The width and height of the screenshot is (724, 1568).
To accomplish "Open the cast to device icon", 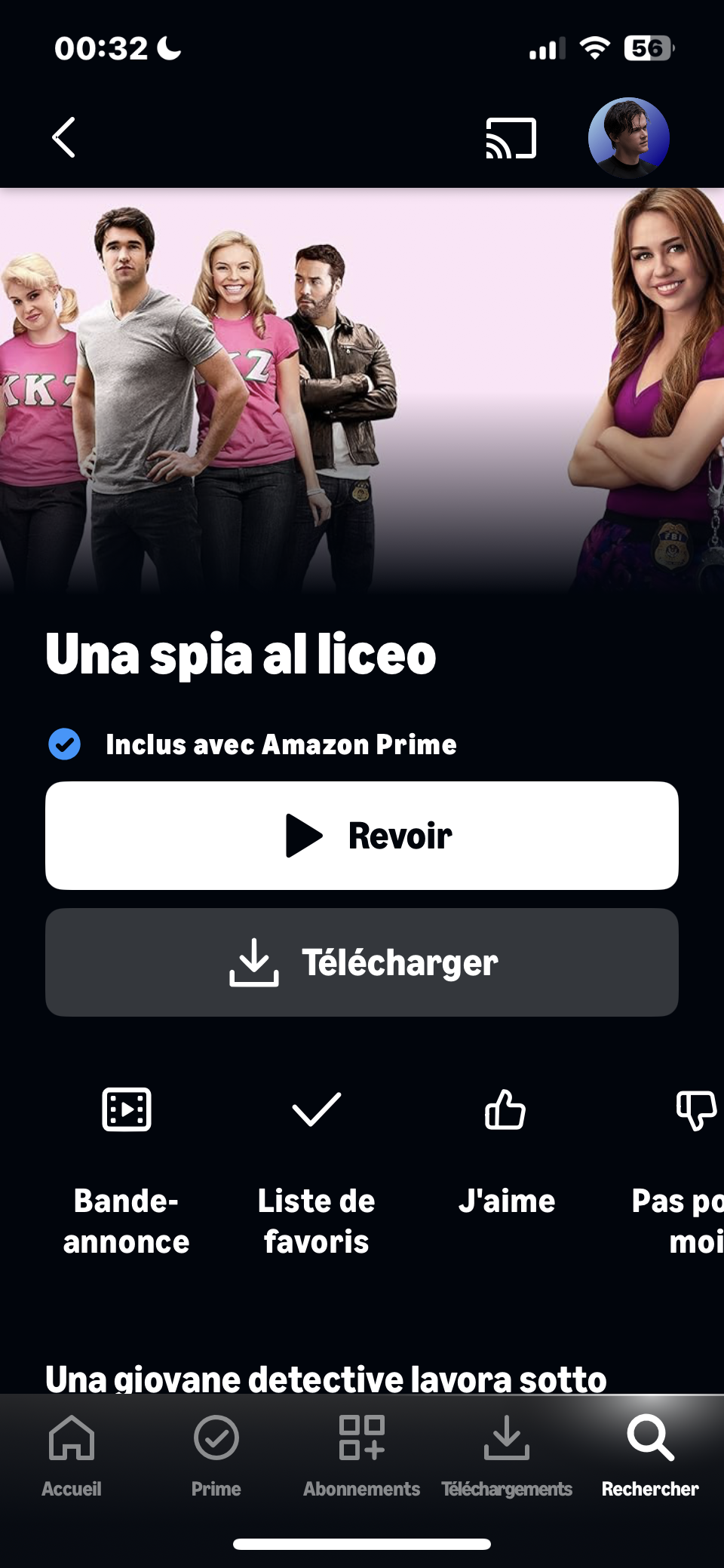I will click(511, 138).
